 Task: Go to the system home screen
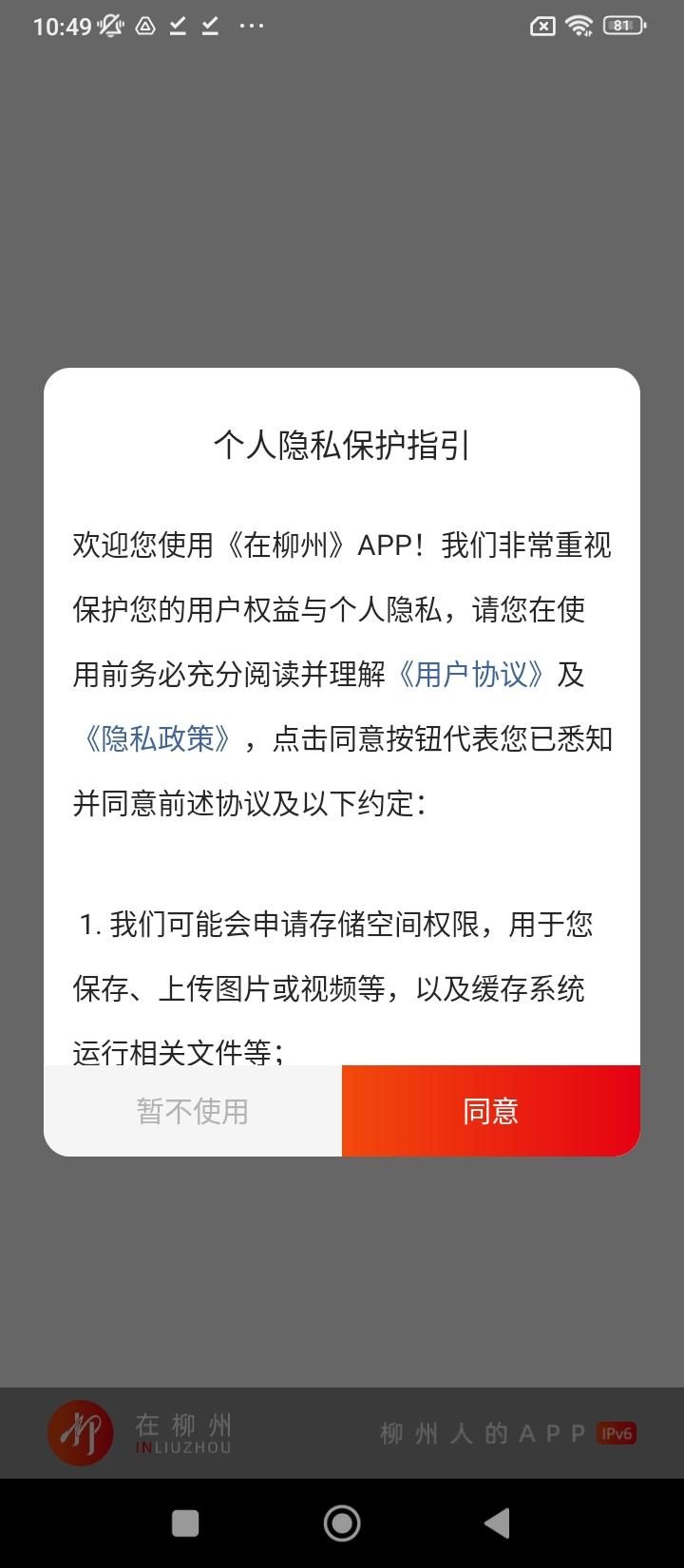(x=342, y=1523)
